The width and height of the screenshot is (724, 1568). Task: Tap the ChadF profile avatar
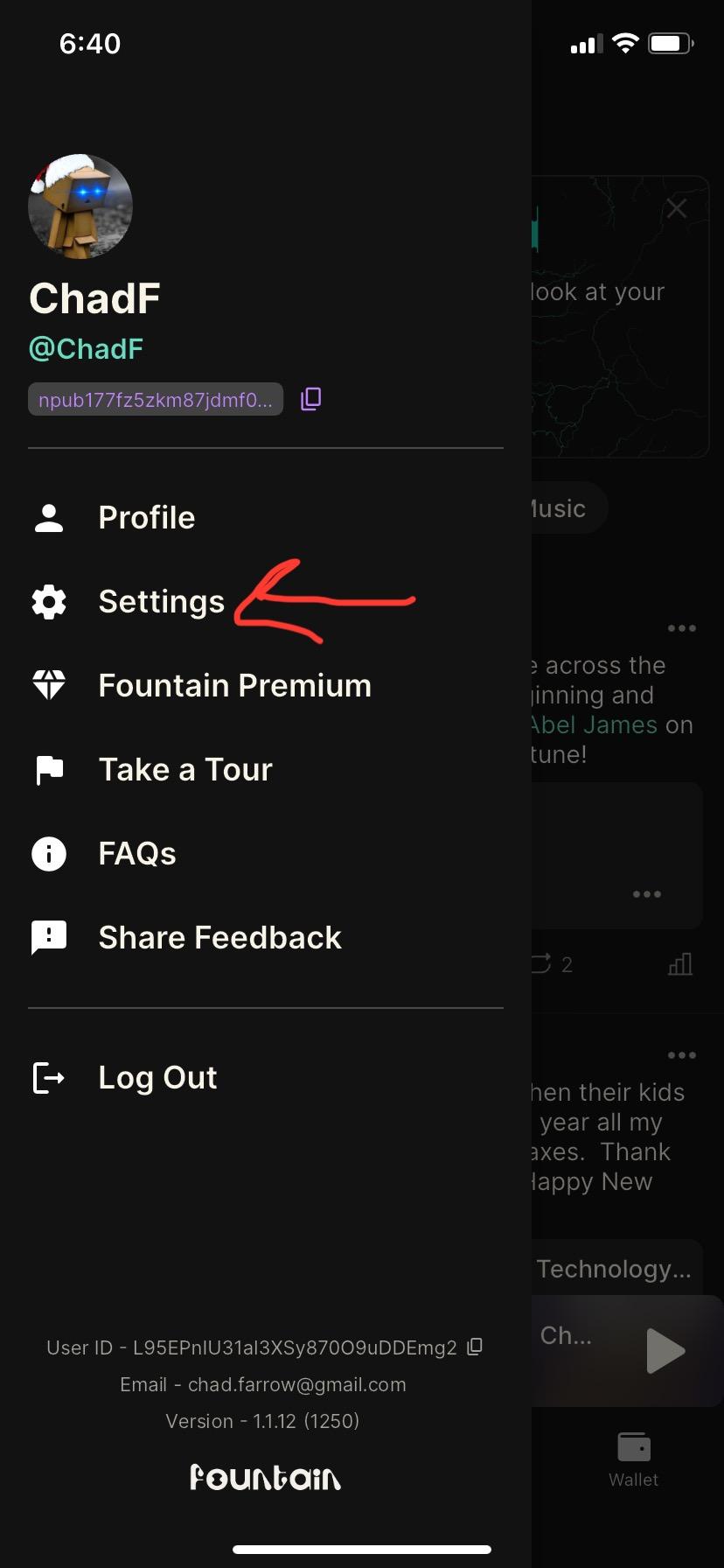click(80, 206)
